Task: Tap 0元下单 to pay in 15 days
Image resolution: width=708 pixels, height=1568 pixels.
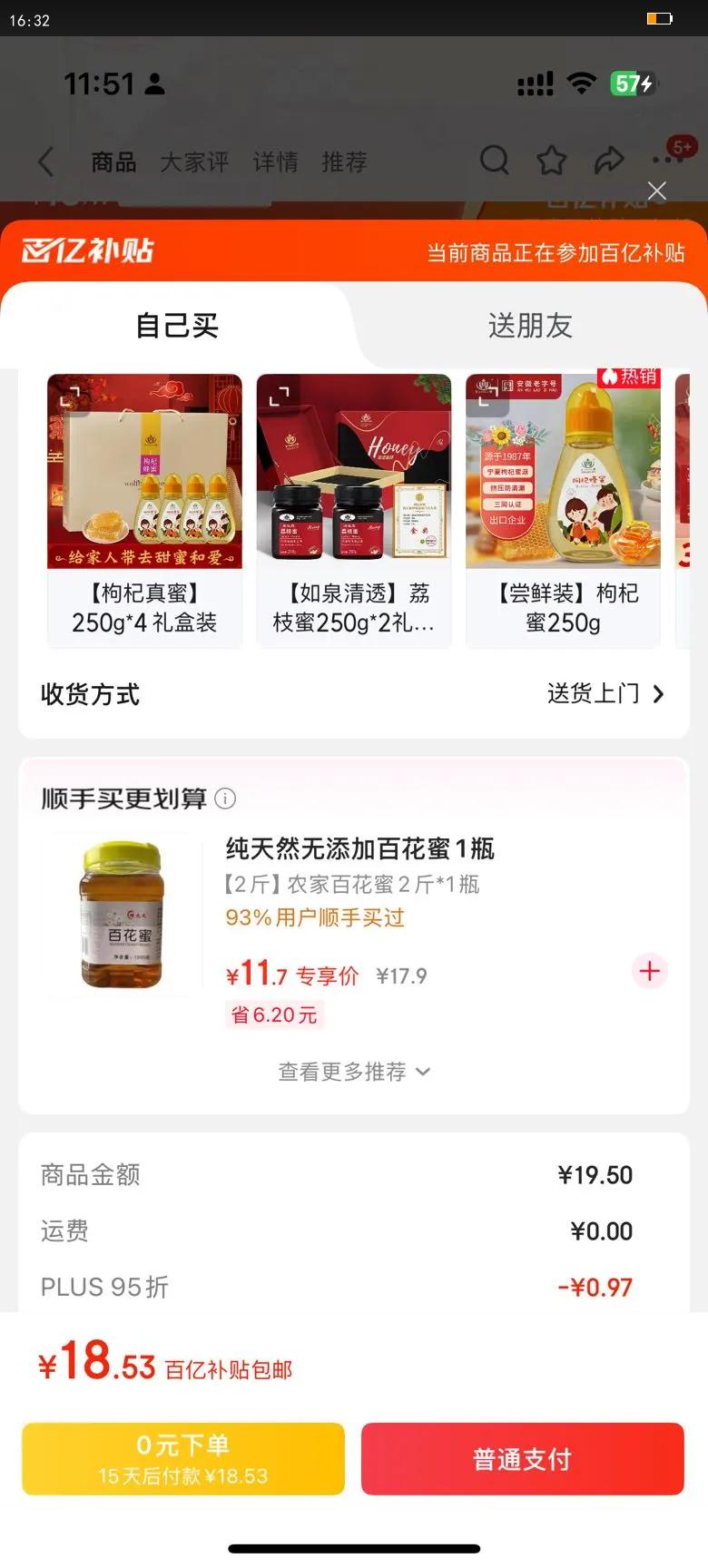Action: tap(183, 1458)
